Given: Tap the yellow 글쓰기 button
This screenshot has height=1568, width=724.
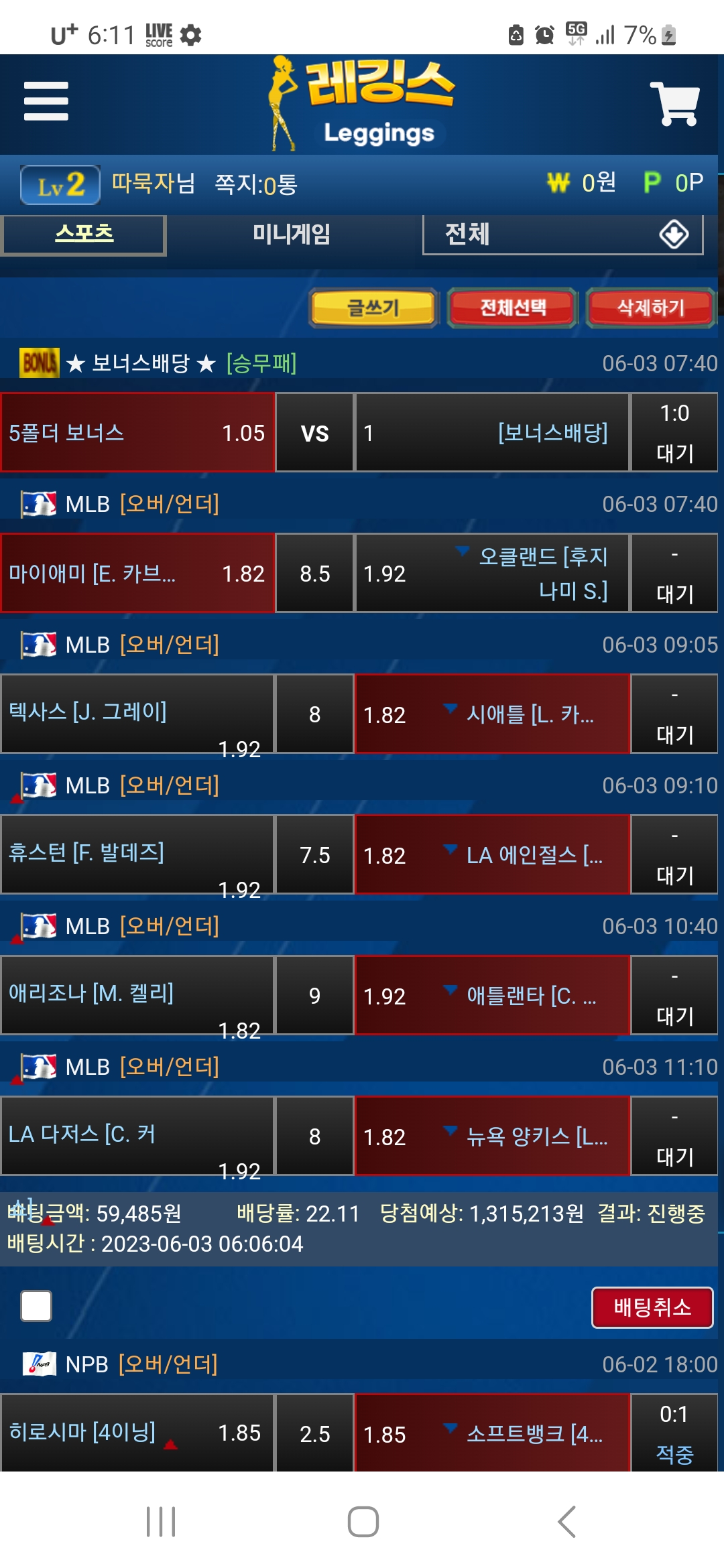Looking at the screenshot, I should pyautogui.click(x=373, y=308).
